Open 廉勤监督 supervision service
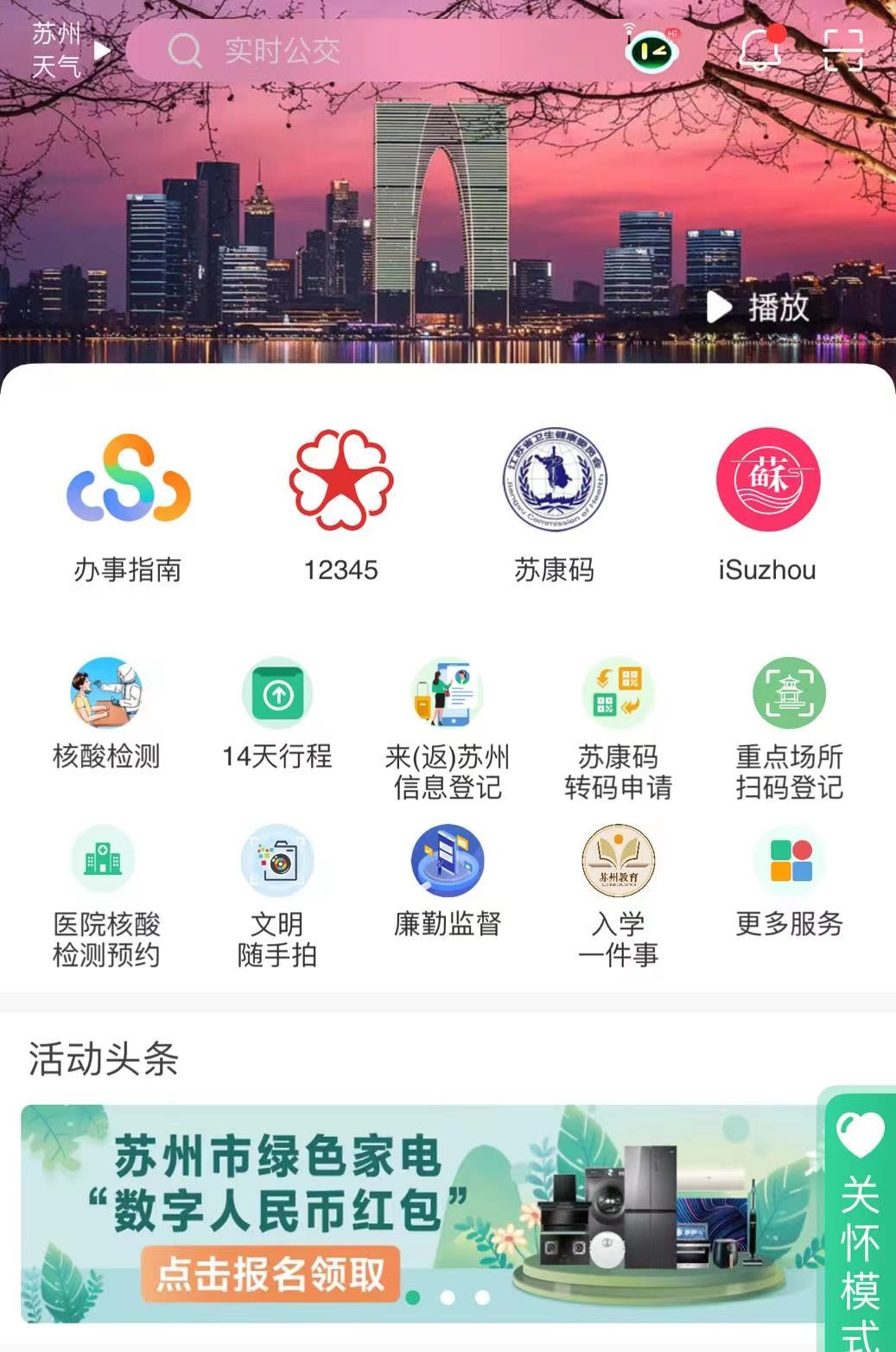The height and width of the screenshot is (1352, 896). pos(447,862)
